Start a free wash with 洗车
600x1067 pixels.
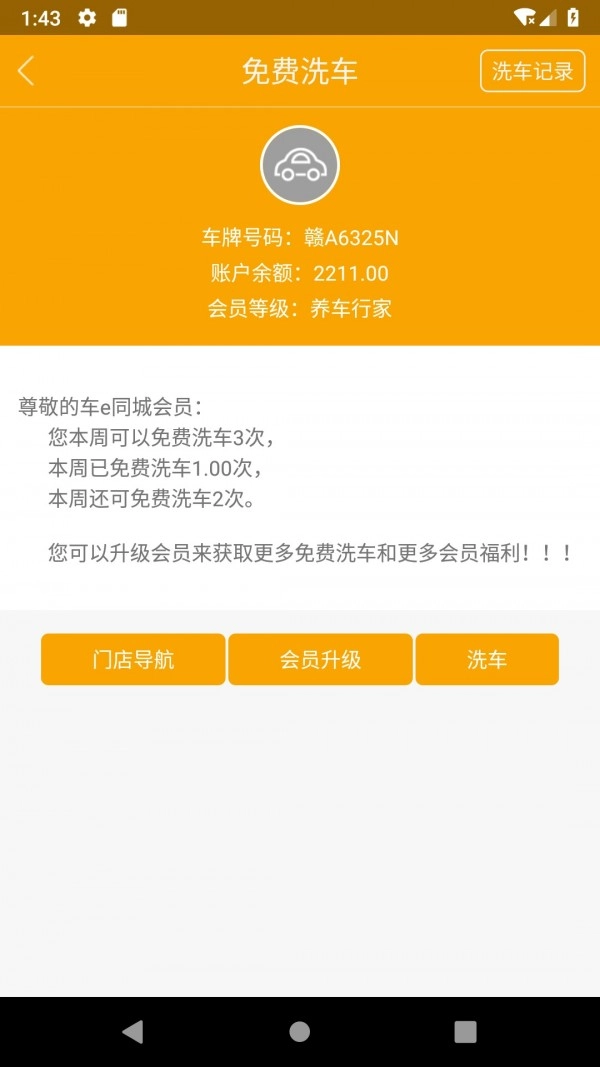pos(487,660)
